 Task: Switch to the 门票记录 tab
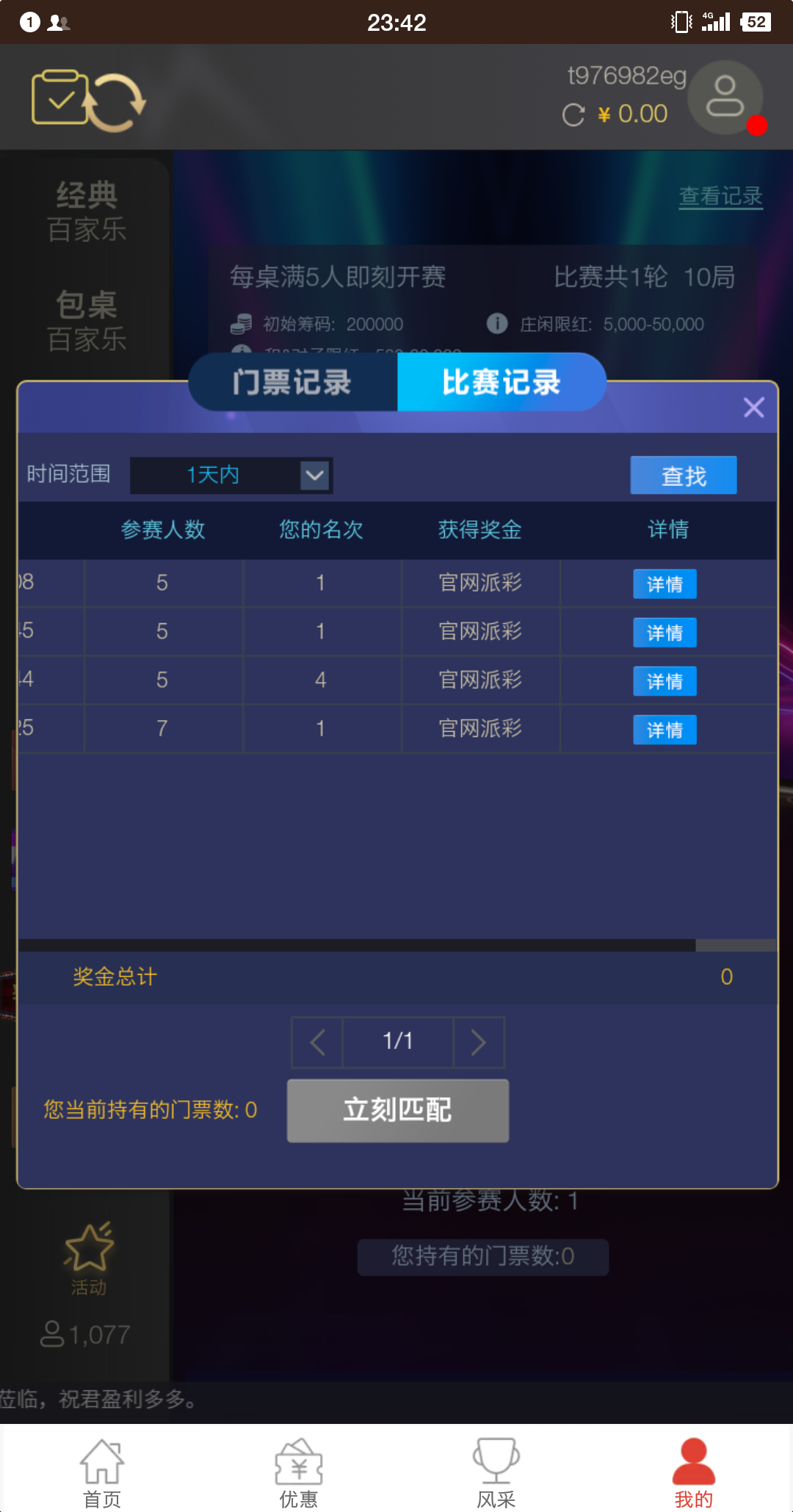292,382
